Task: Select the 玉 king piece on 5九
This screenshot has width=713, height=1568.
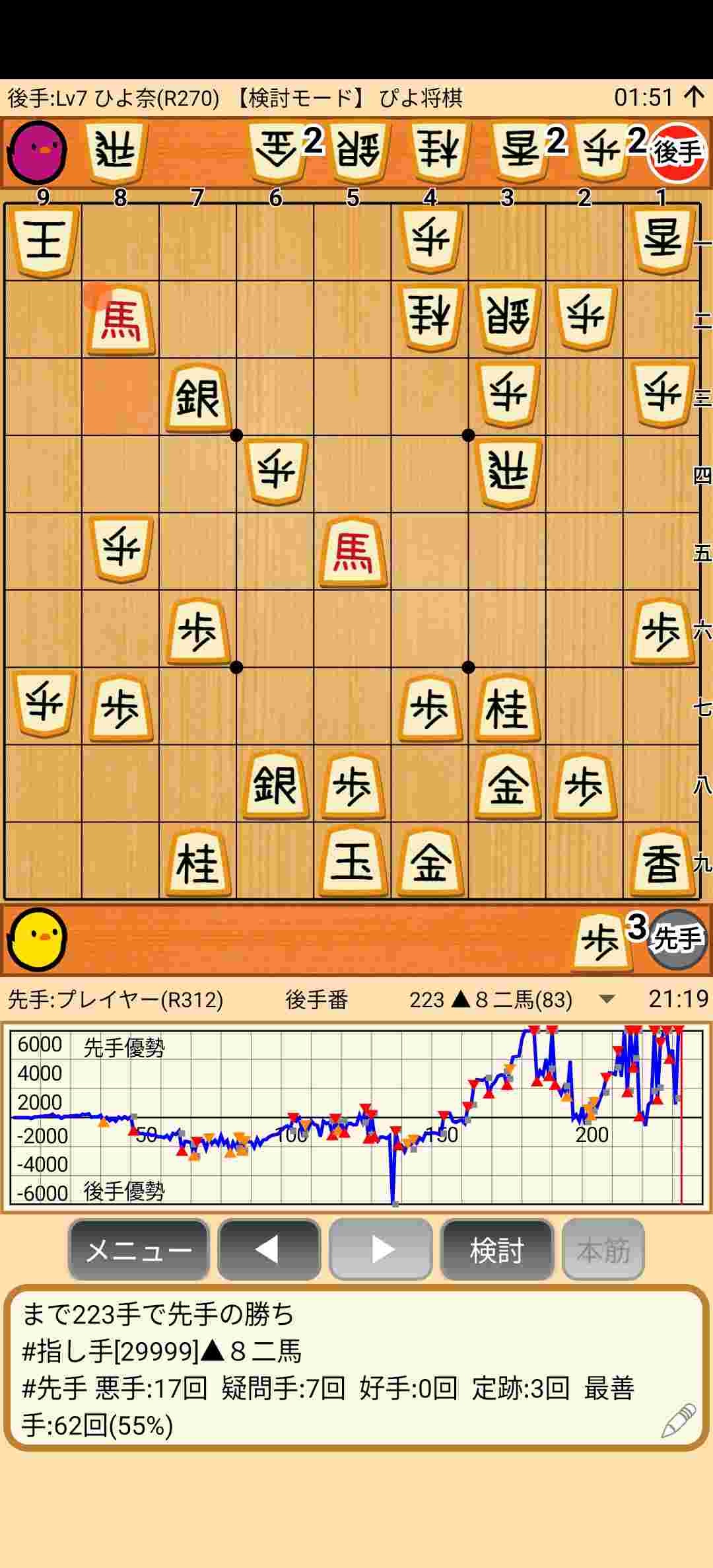Action: click(353, 861)
